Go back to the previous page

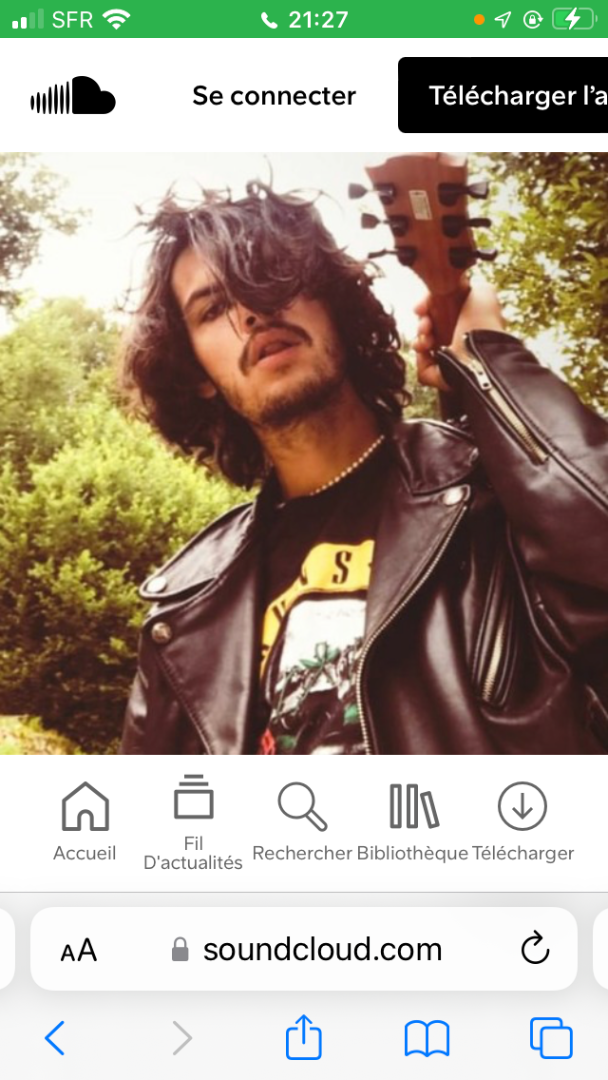coord(55,1038)
